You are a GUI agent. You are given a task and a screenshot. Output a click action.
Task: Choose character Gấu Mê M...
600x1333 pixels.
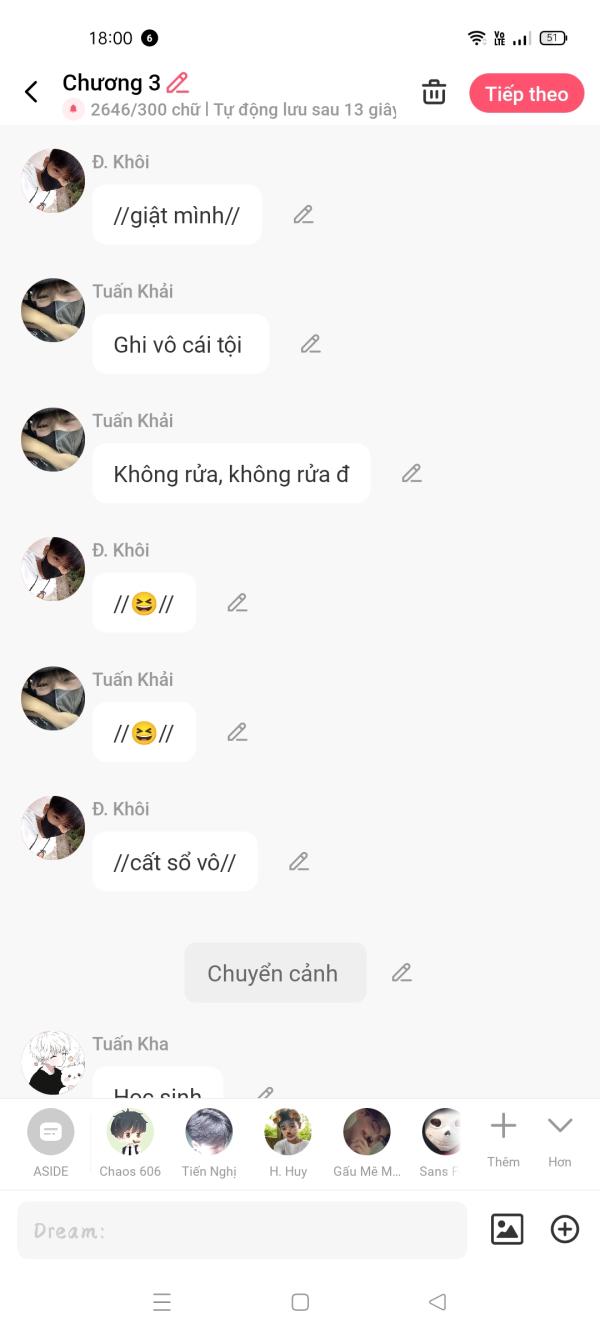pyautogui.click(x=367, y=1142)
